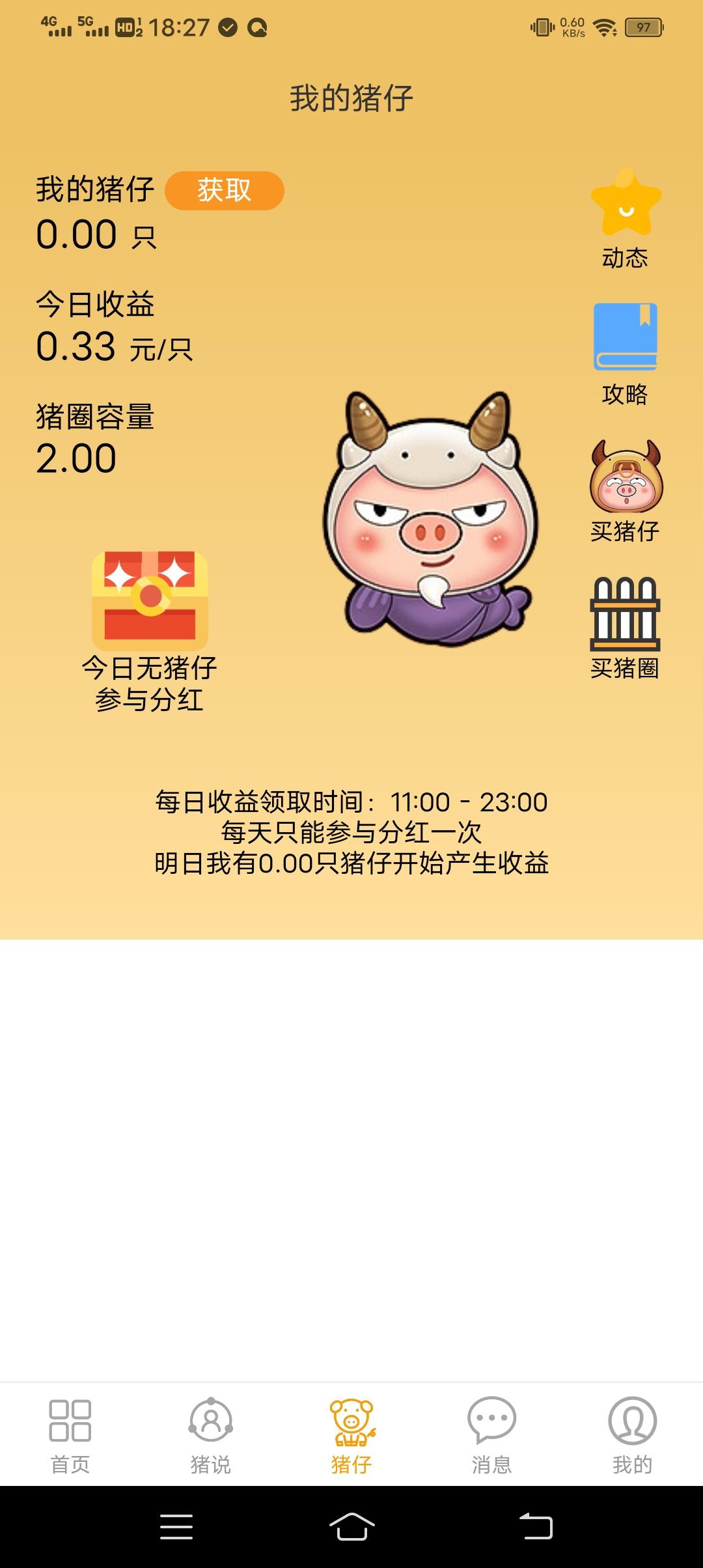Tap the orange 获取 button

225,190
